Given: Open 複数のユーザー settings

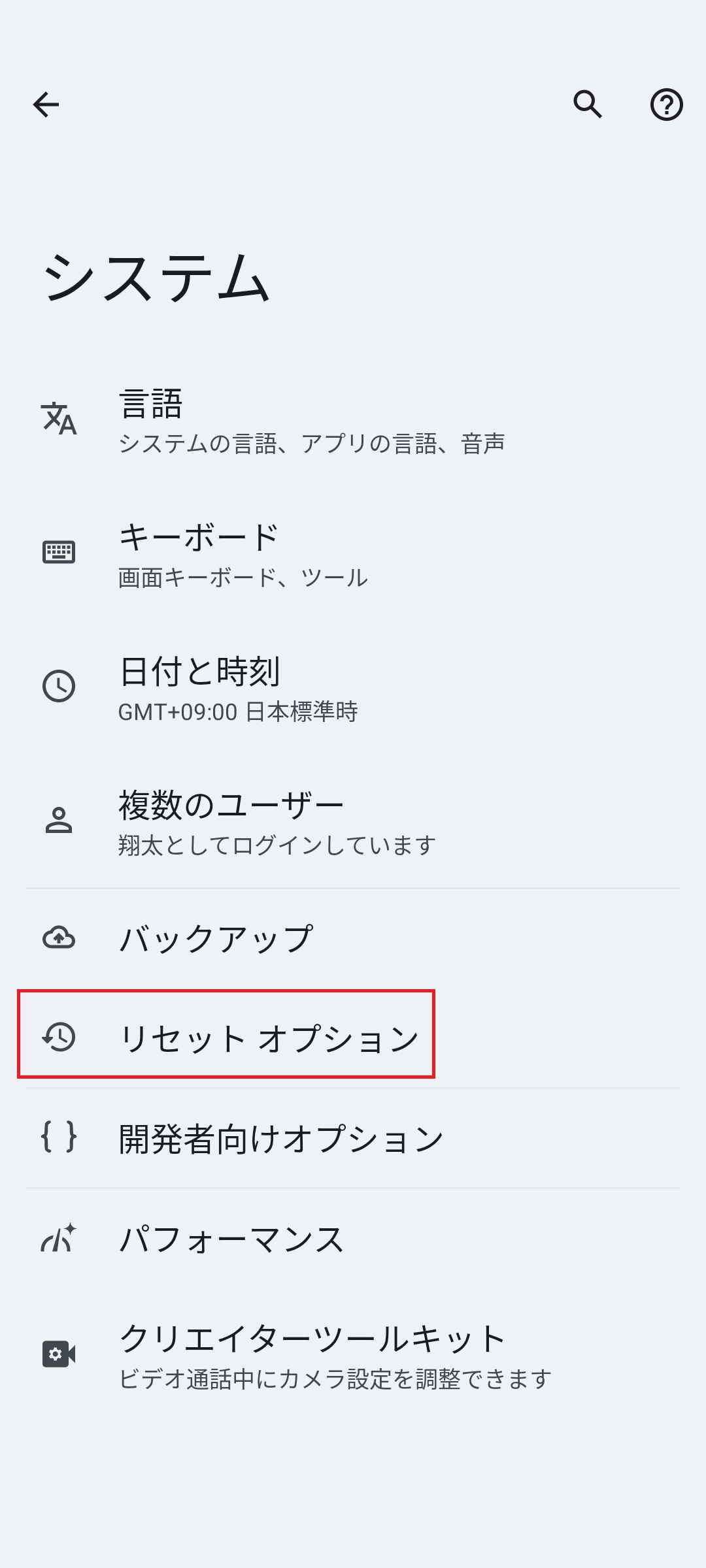Looking at the screenshot, I should tap(276, 821).
